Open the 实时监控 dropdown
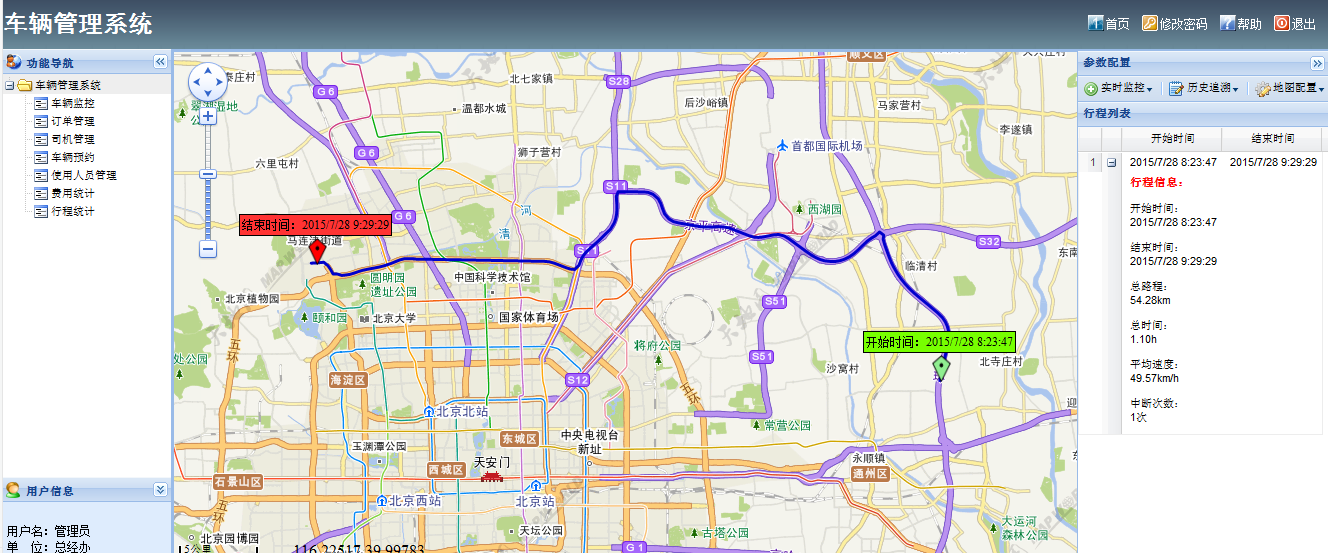This screenshot has height=553, width=1328. point(1118,89)
